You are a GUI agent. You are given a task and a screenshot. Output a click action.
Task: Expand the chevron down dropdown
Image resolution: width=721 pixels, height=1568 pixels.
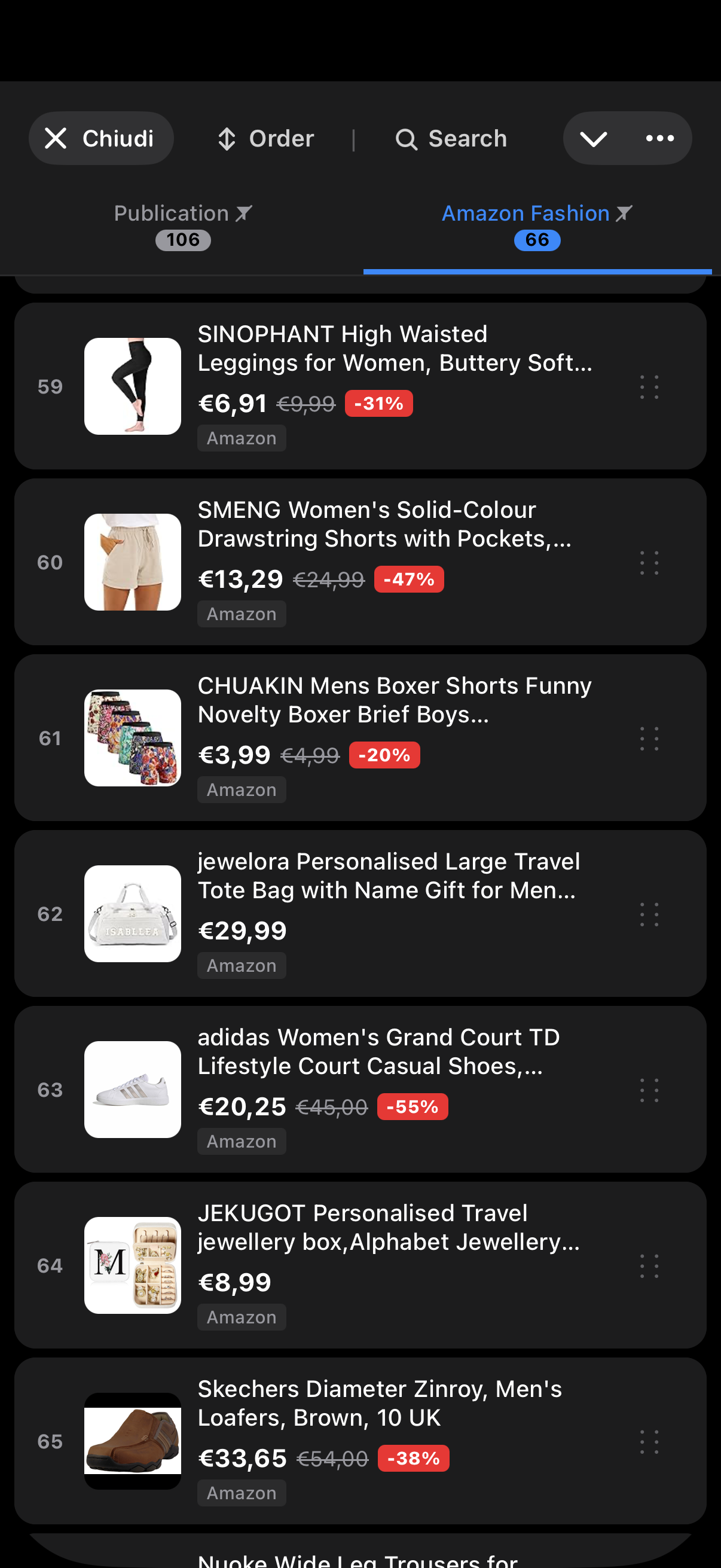pyautogui.click(x=594, y=139)
